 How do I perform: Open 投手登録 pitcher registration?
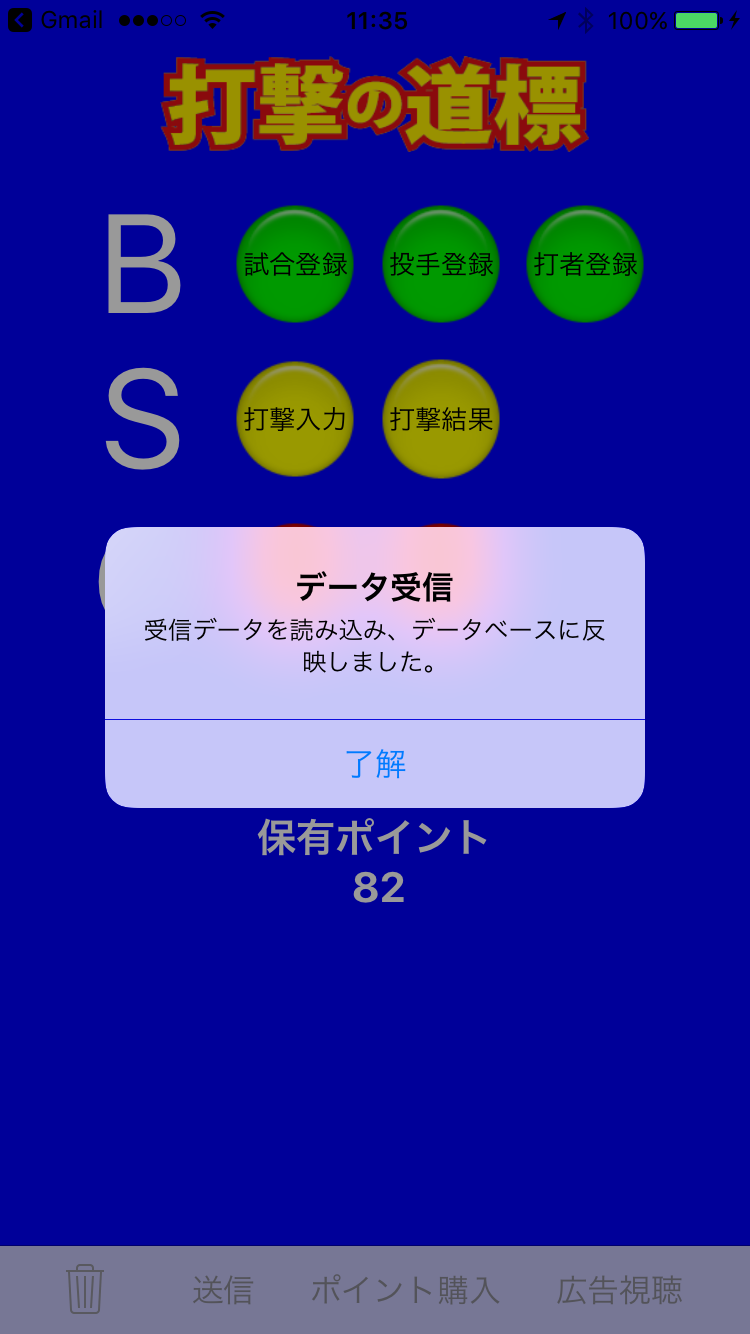point(441,264)
